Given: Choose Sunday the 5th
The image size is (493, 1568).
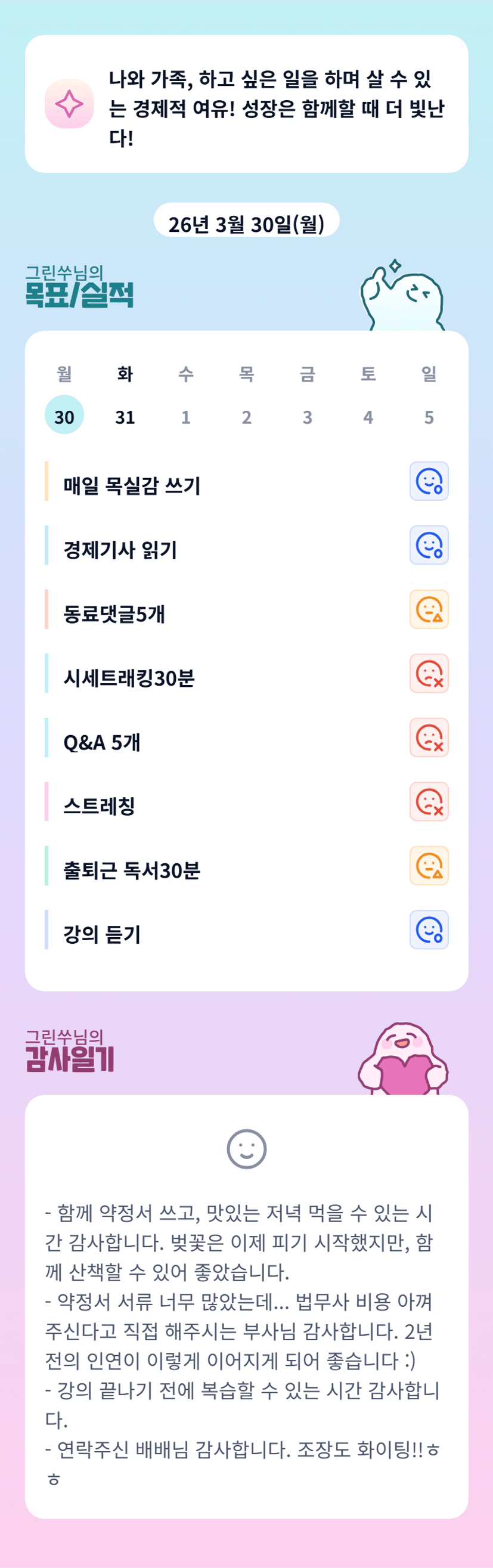Looking at the screenshot, I should tap(429, 416).
